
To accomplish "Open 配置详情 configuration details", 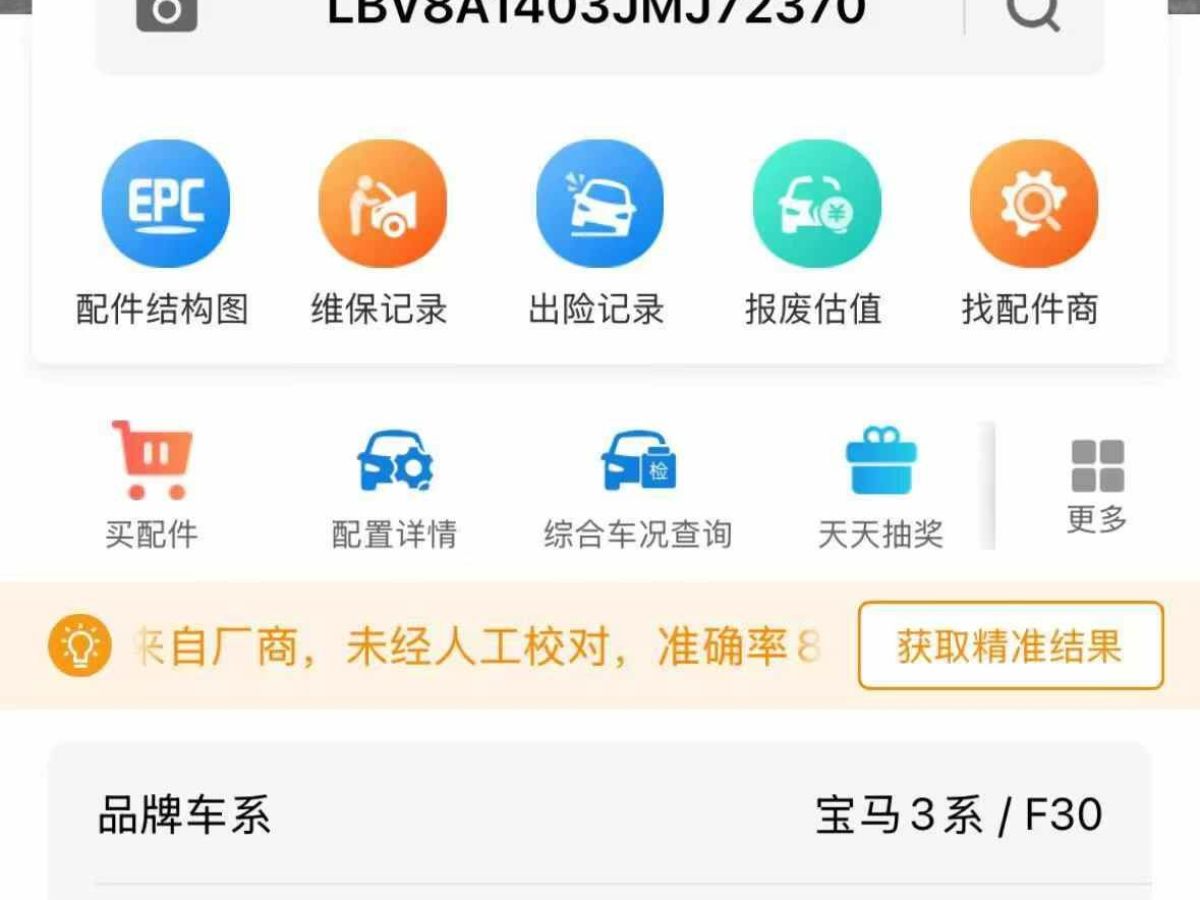I will (394, 485).
